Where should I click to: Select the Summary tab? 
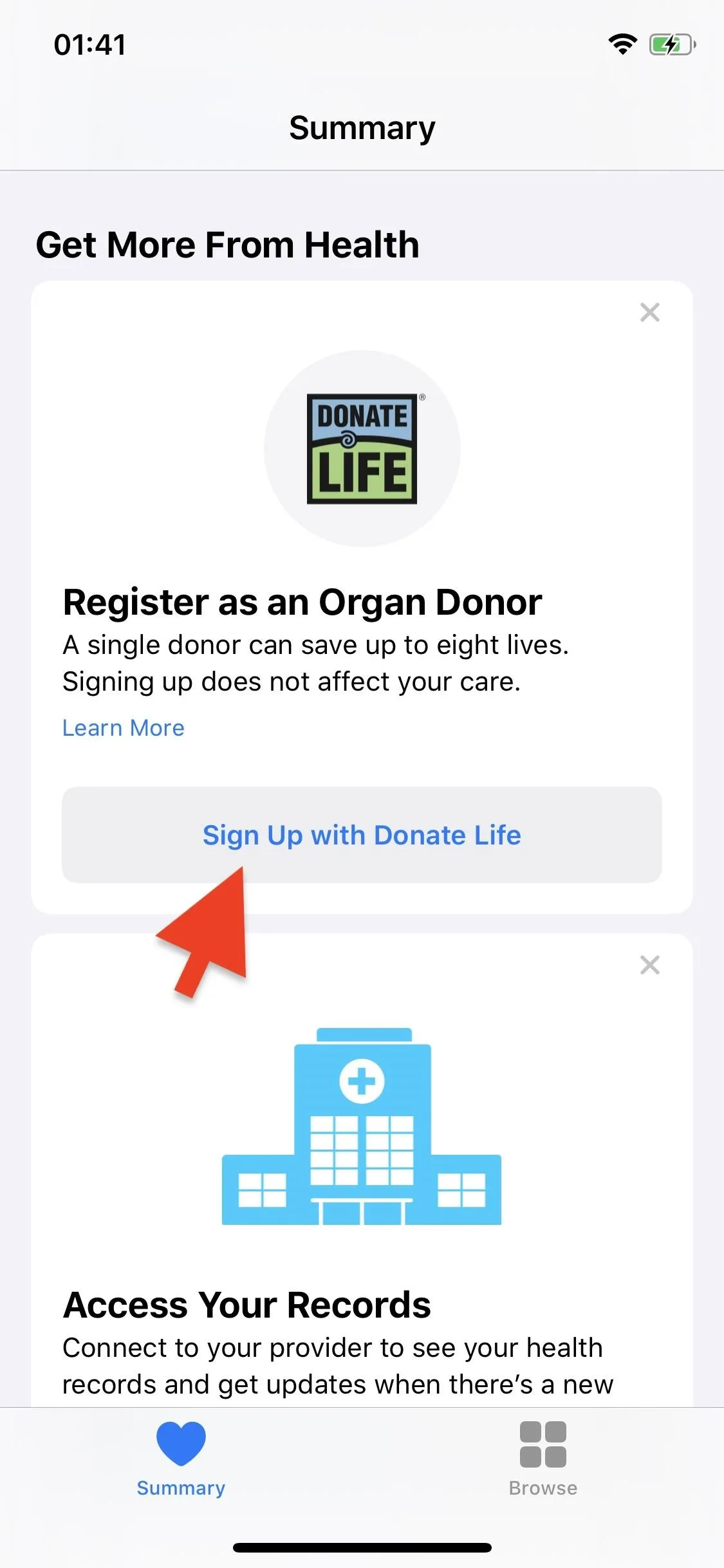point(181,1459)
